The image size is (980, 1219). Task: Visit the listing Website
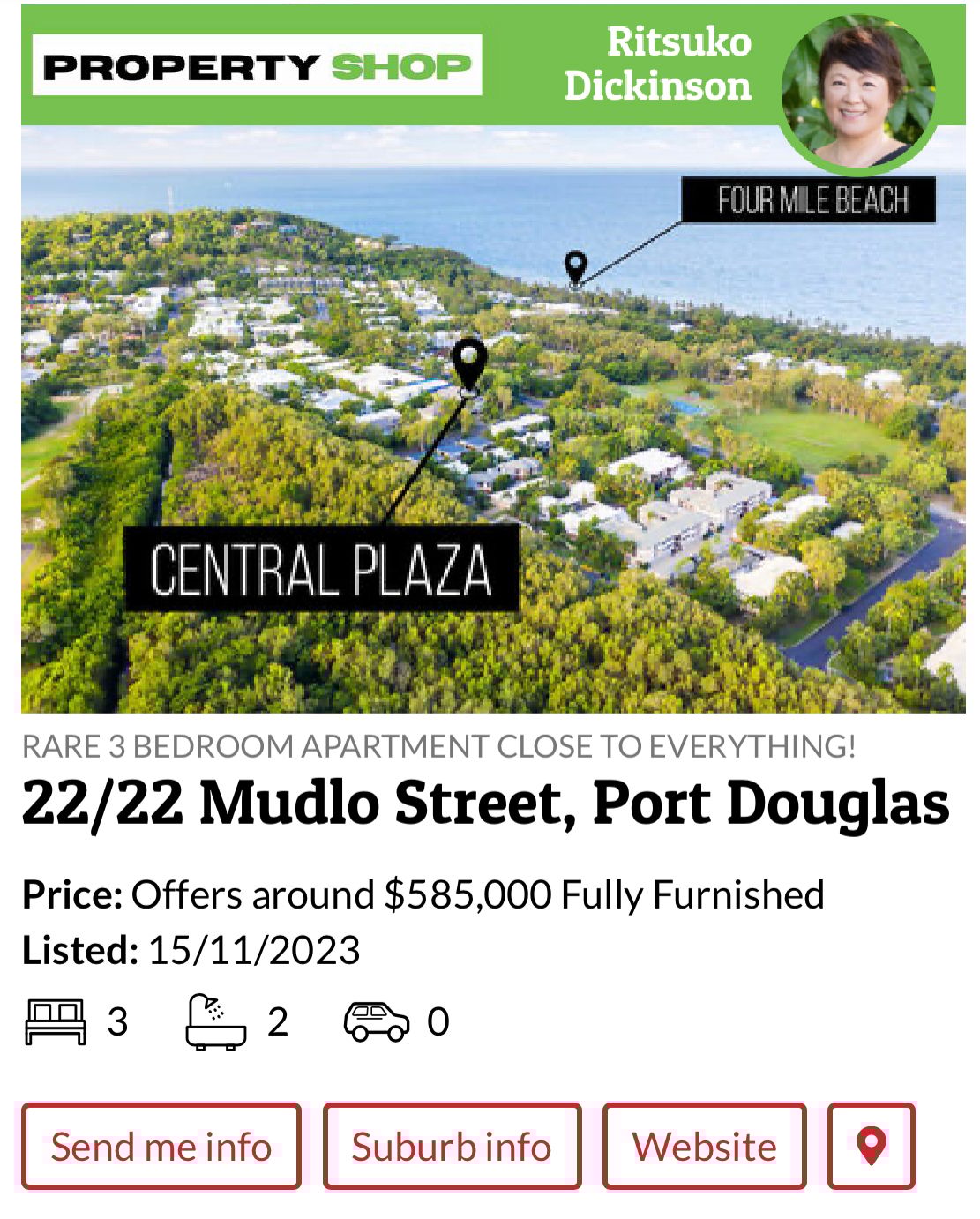[704, 1147]
